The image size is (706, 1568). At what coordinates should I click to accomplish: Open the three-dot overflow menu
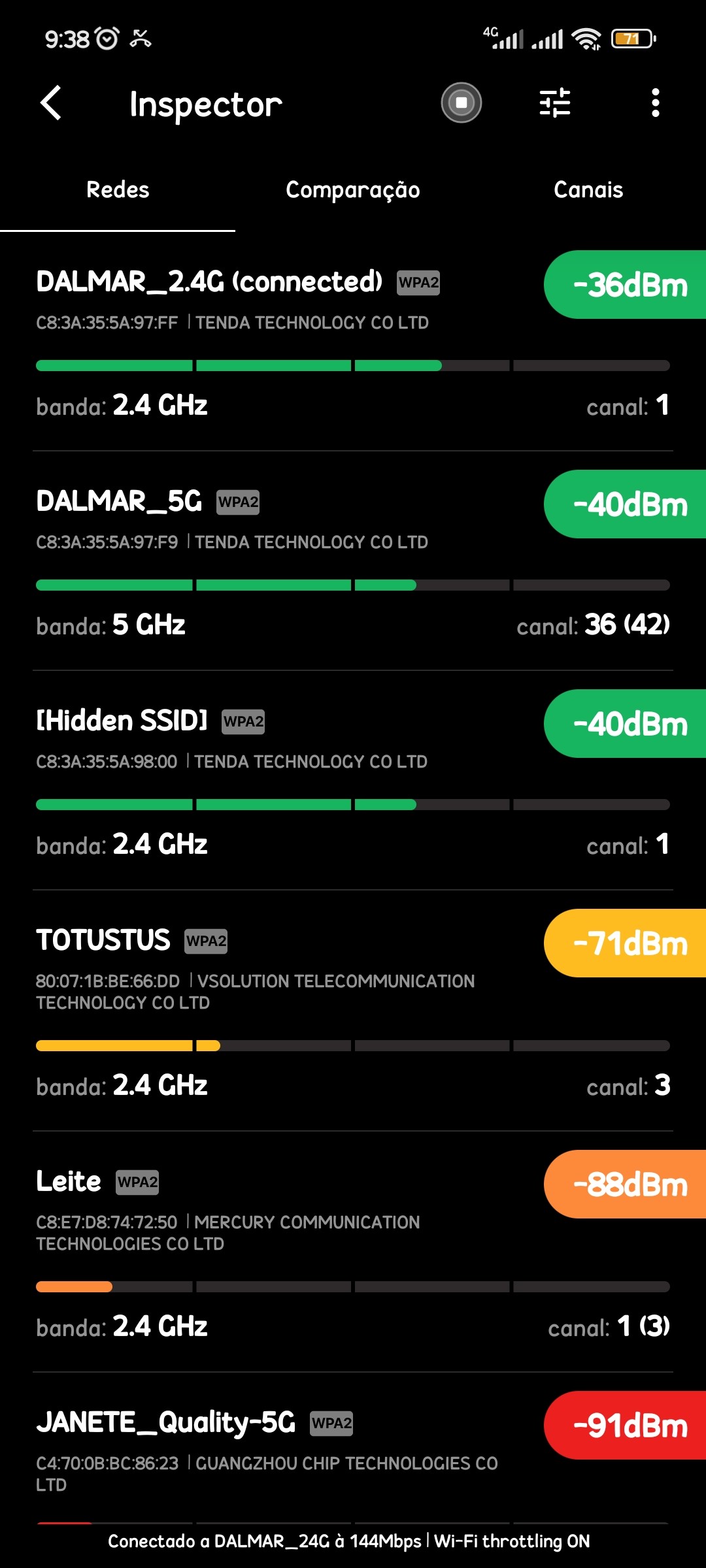(x=655, y=103)
